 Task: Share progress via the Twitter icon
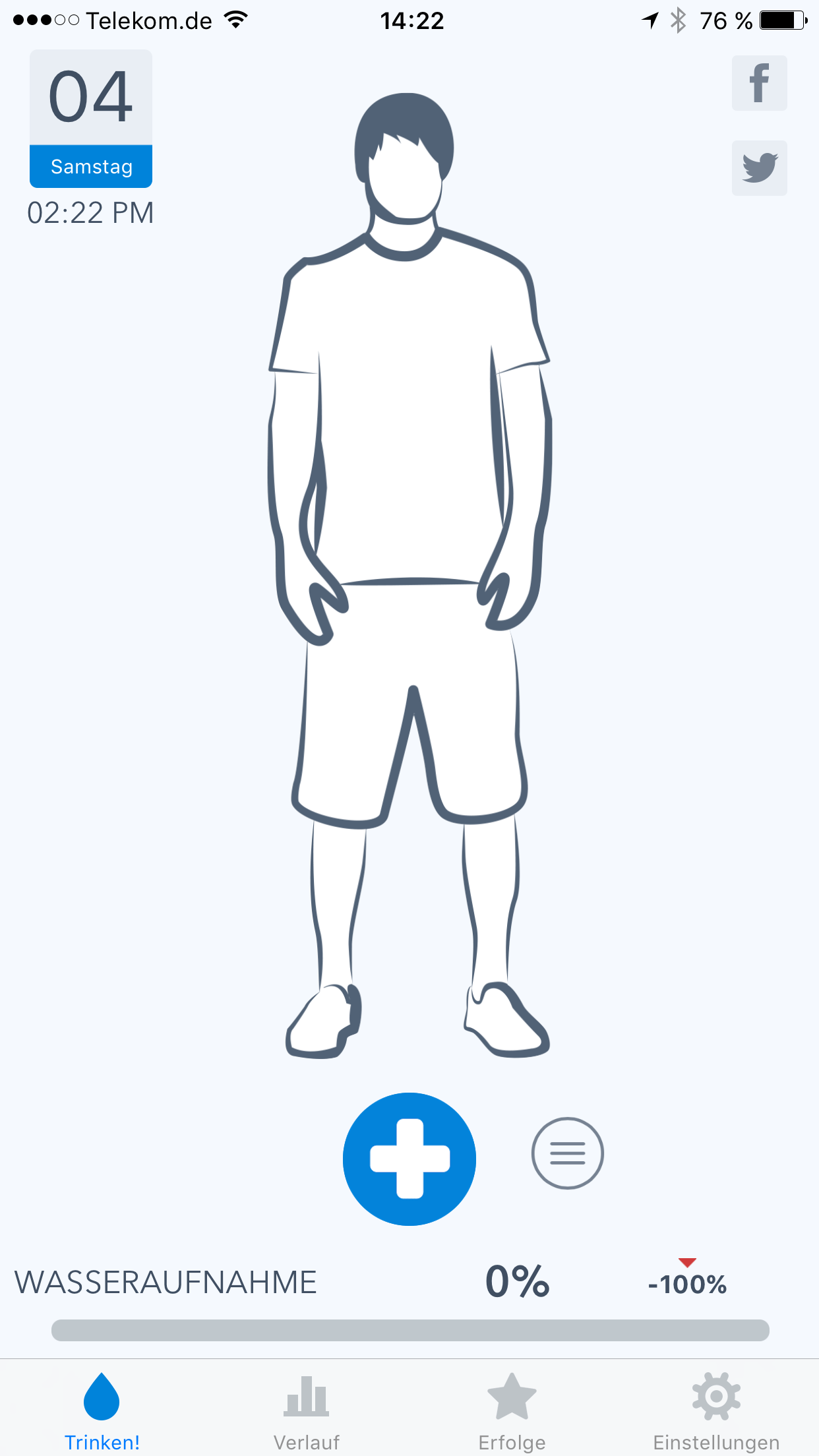click(759, 167)
